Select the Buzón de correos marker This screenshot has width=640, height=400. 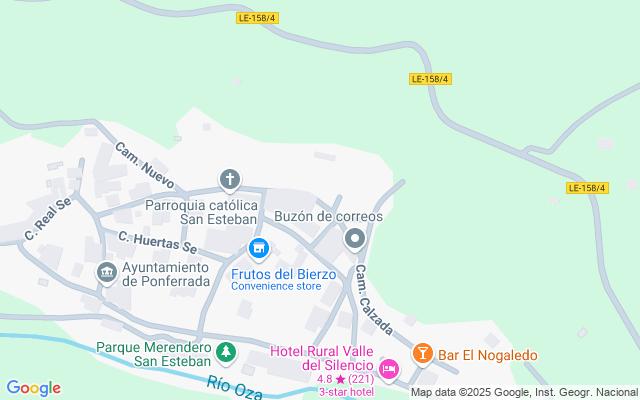[355, 239]
